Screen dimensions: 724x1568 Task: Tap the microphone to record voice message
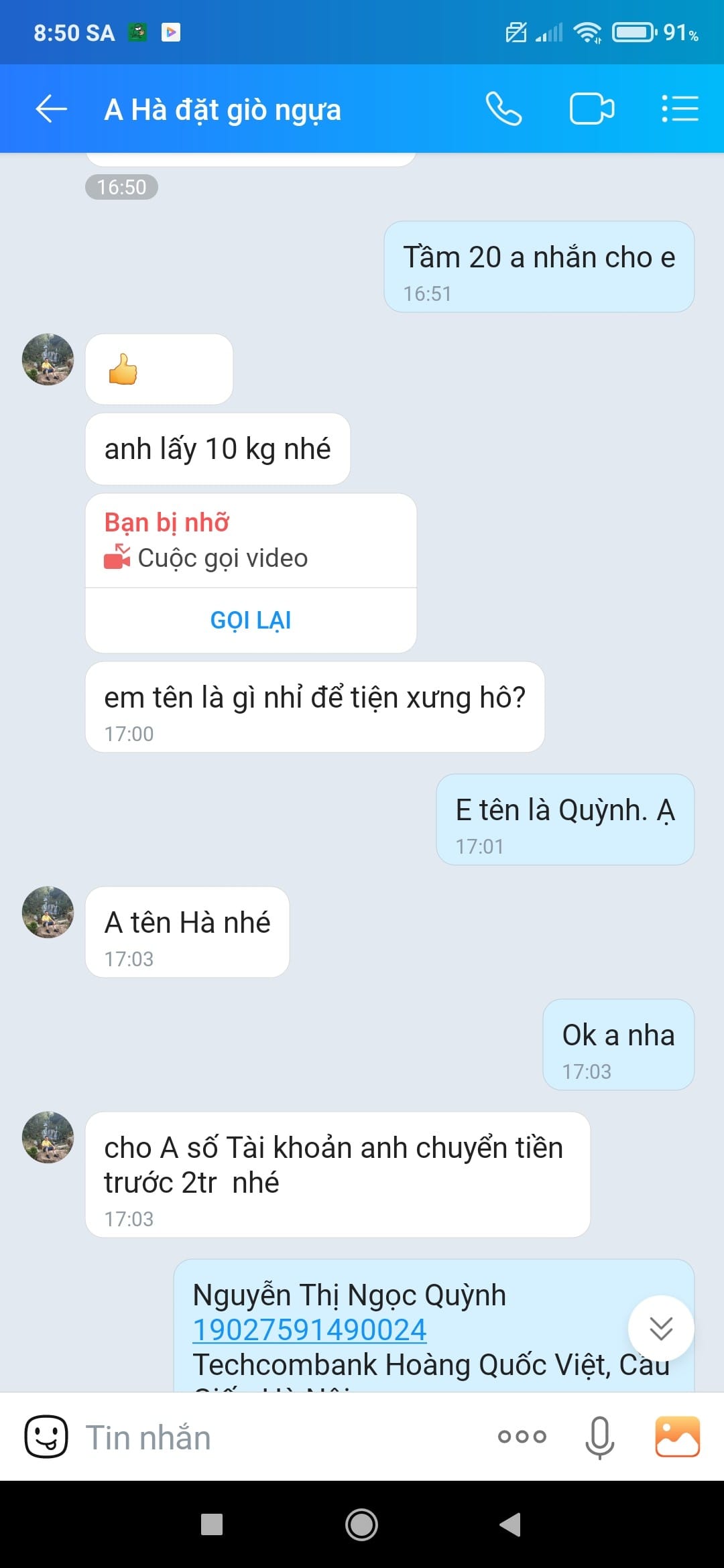pyautogui.click(x=599, y=1436)
